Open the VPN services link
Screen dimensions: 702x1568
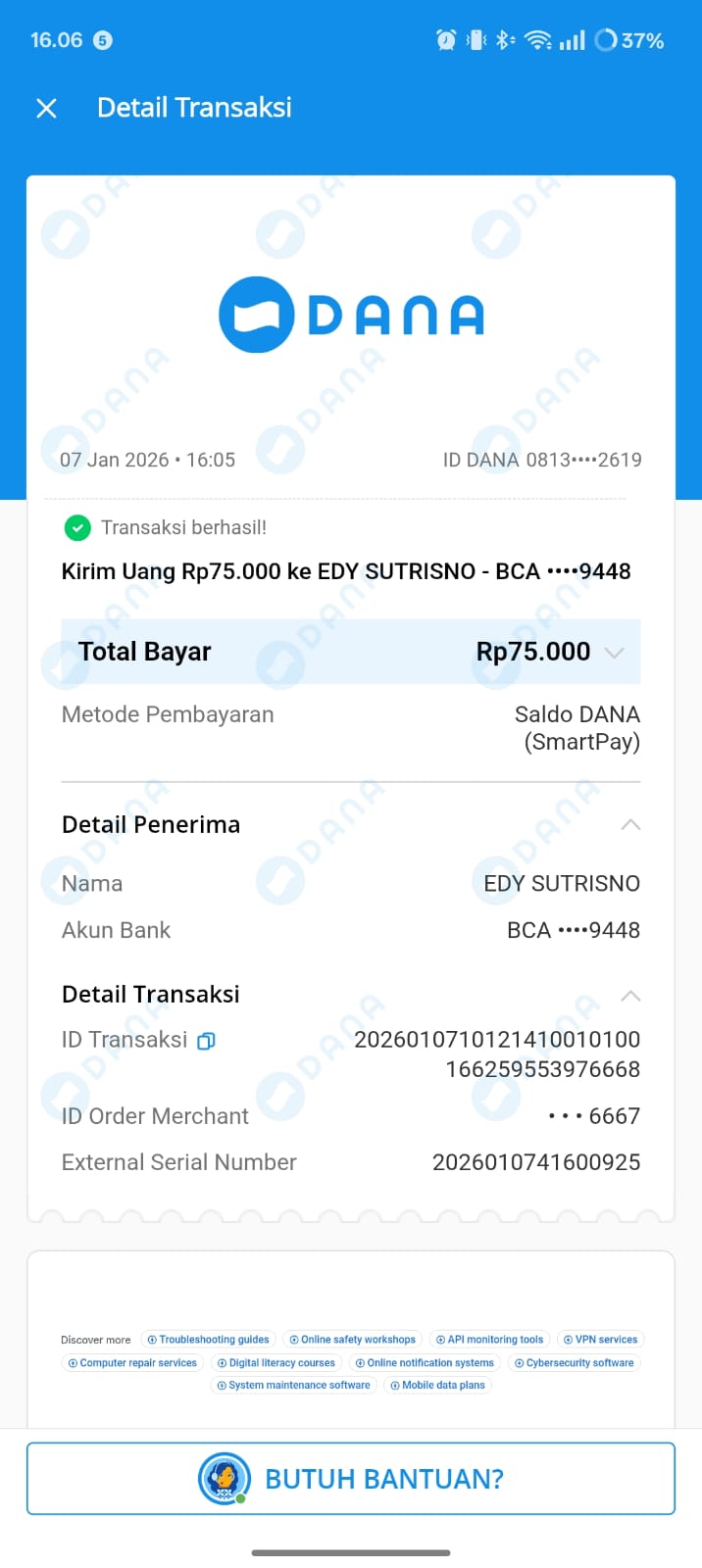pyautogui.click(x=600, y=1340)
